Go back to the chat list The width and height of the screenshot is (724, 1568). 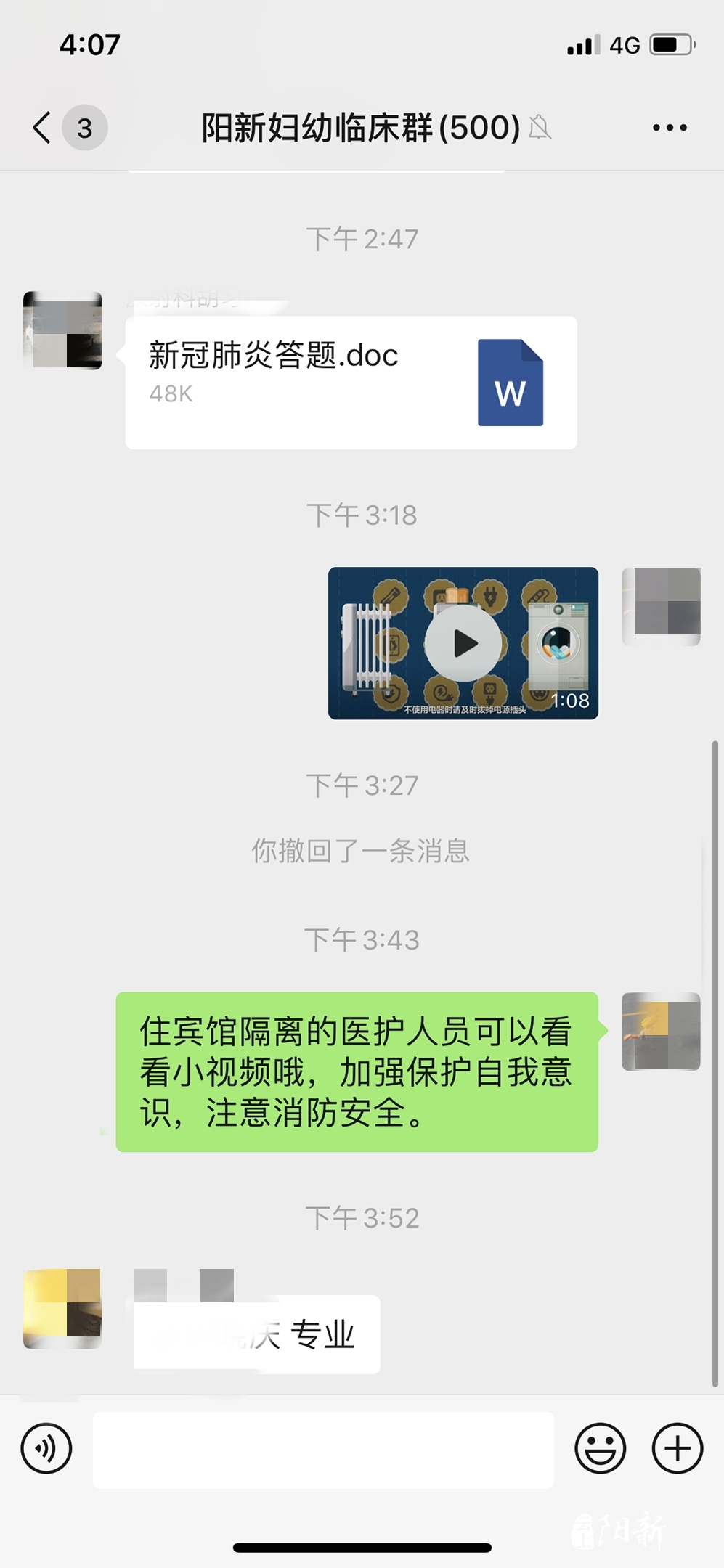pos(44,128)
